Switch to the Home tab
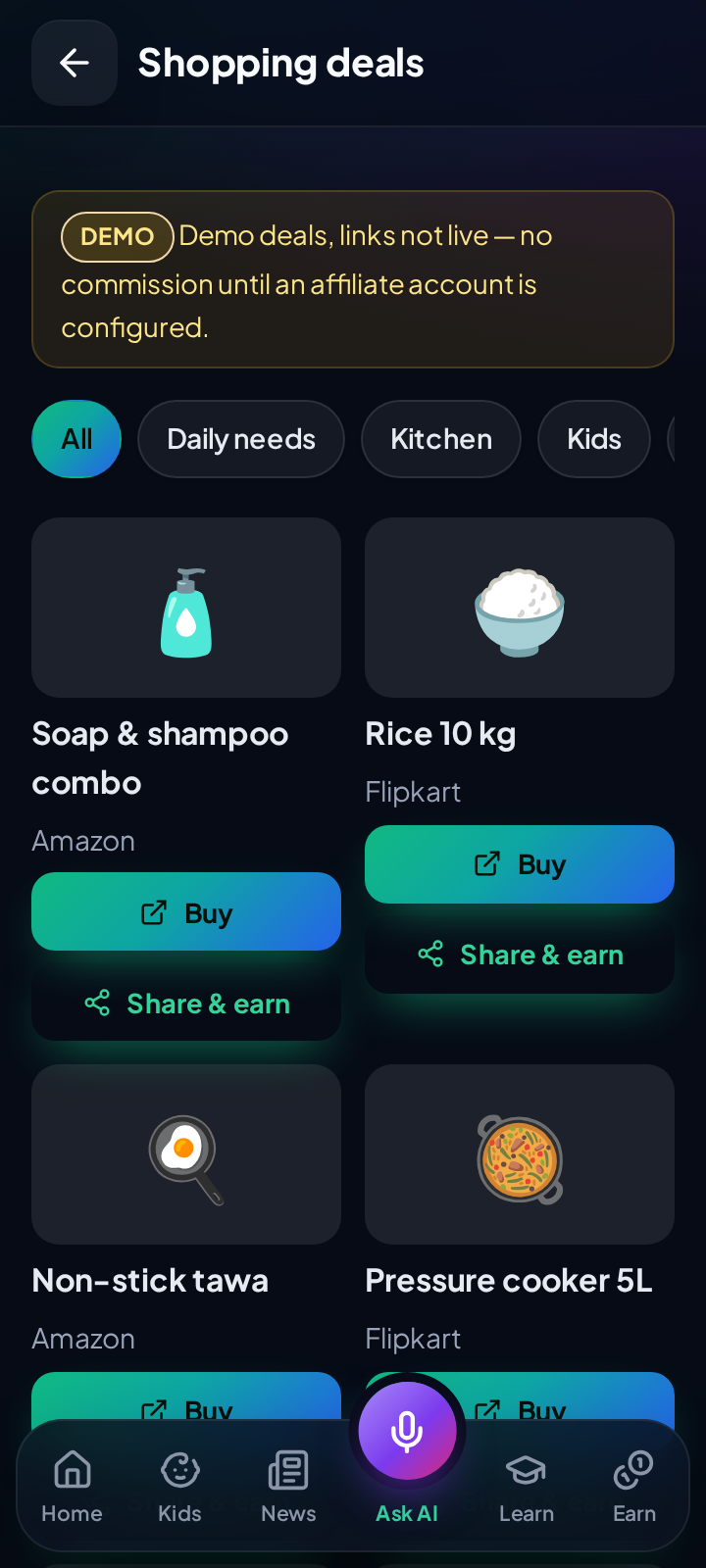 [72, 1487]
